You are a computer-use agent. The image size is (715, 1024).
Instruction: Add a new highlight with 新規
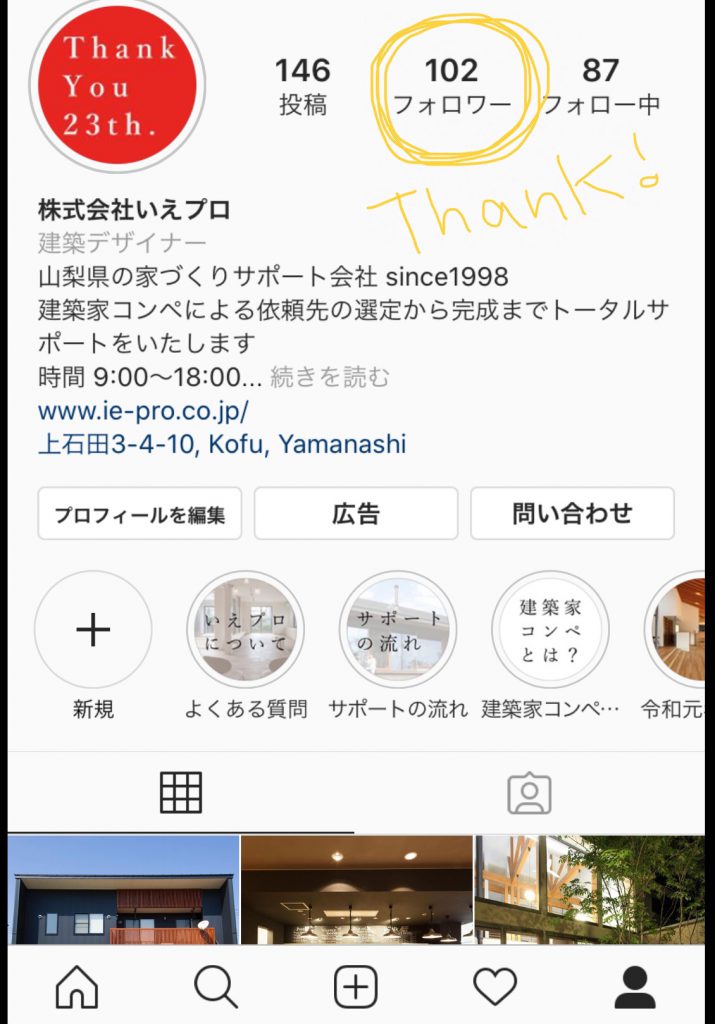pos(93,630)
